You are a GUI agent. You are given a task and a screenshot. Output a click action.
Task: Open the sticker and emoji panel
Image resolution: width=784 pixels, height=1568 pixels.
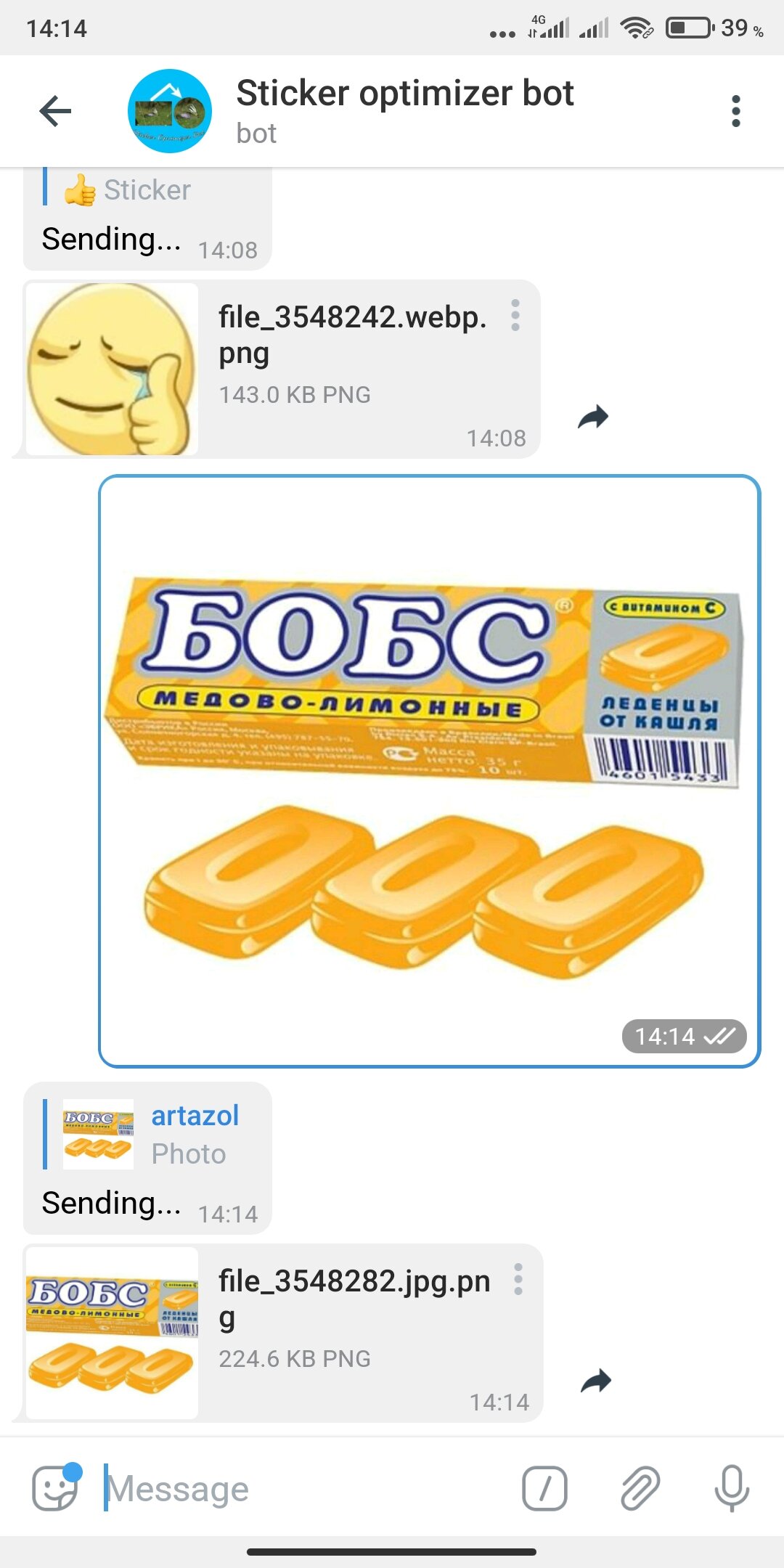pos(57,1487)
